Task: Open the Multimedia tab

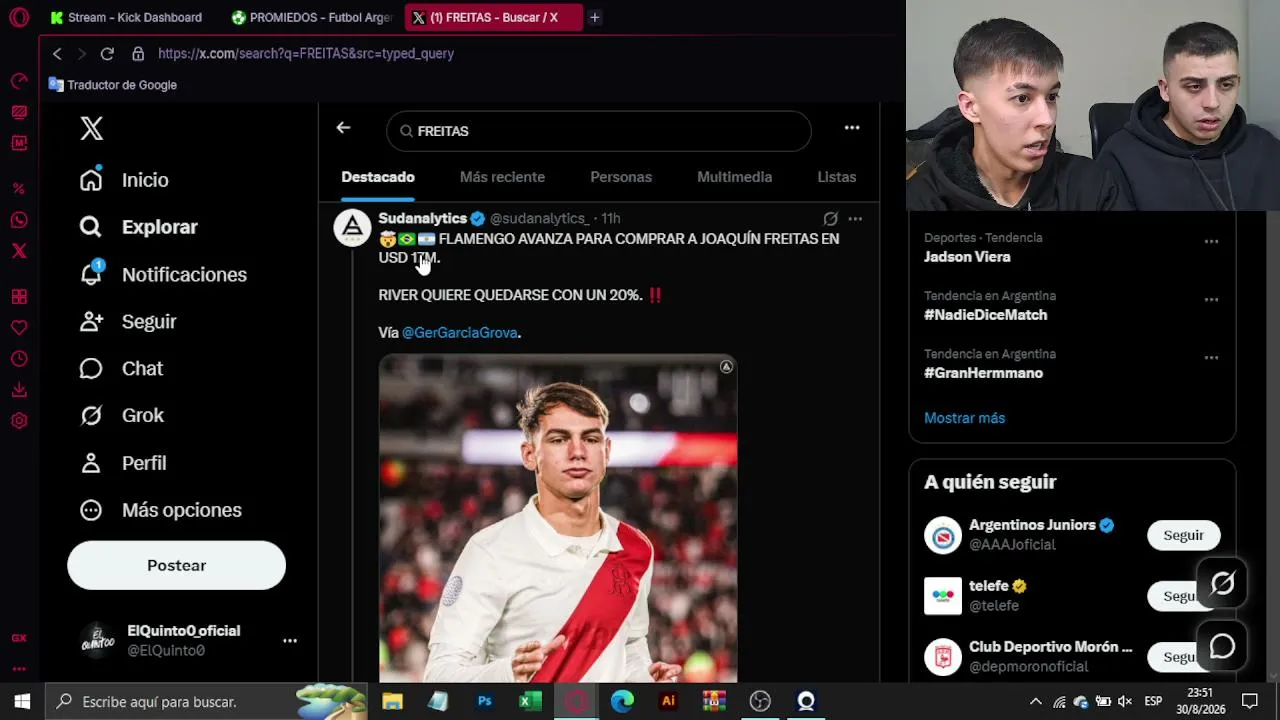Action: click(734, 177)
